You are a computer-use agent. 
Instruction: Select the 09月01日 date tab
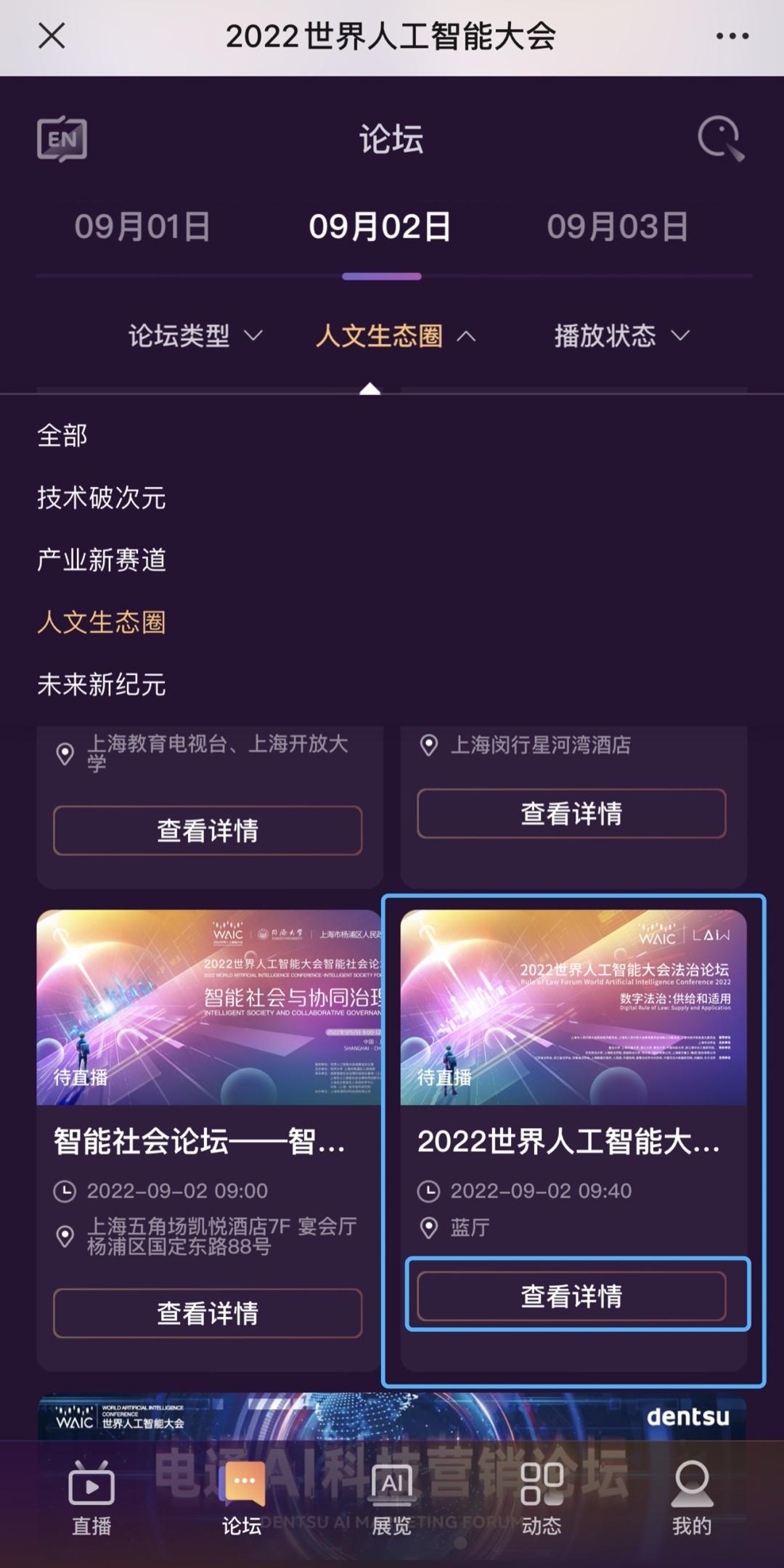[142, 227]
